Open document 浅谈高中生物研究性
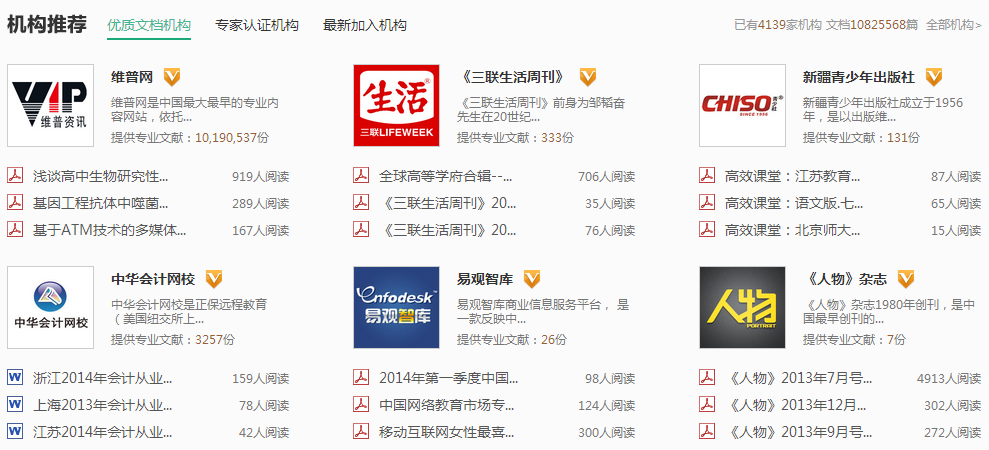This screenshot has width=989, height=450. tap(101, 176)
